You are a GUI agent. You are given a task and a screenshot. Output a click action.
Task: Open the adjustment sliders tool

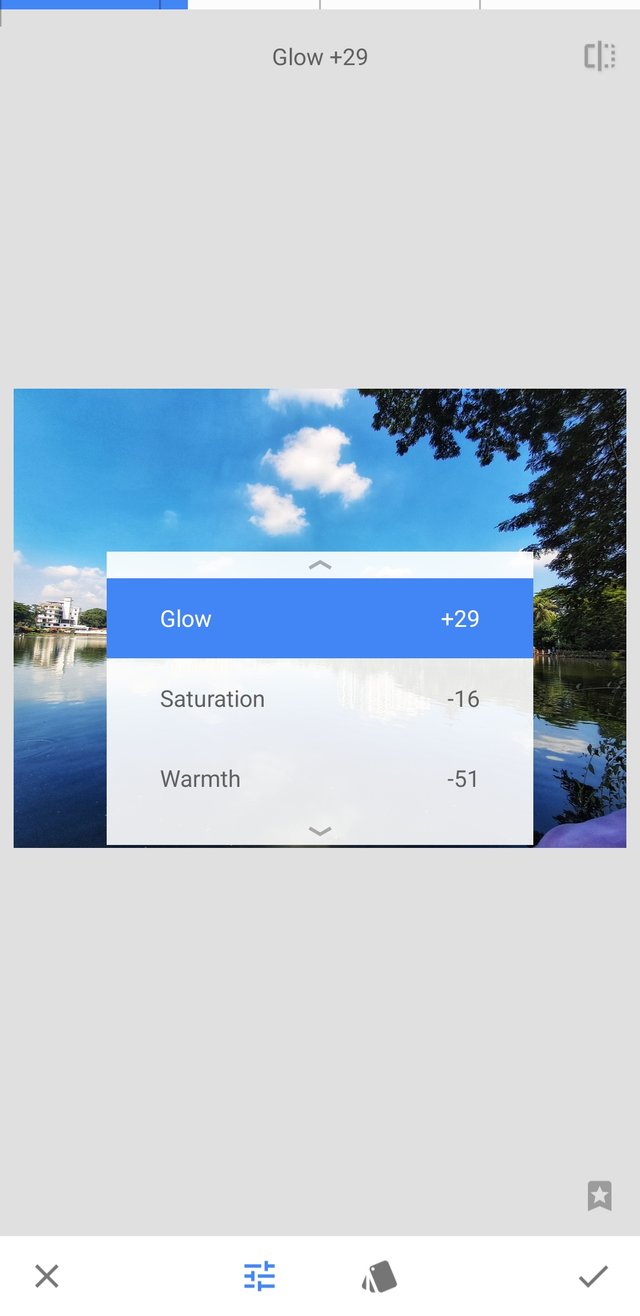click(x=259, y=1276)
